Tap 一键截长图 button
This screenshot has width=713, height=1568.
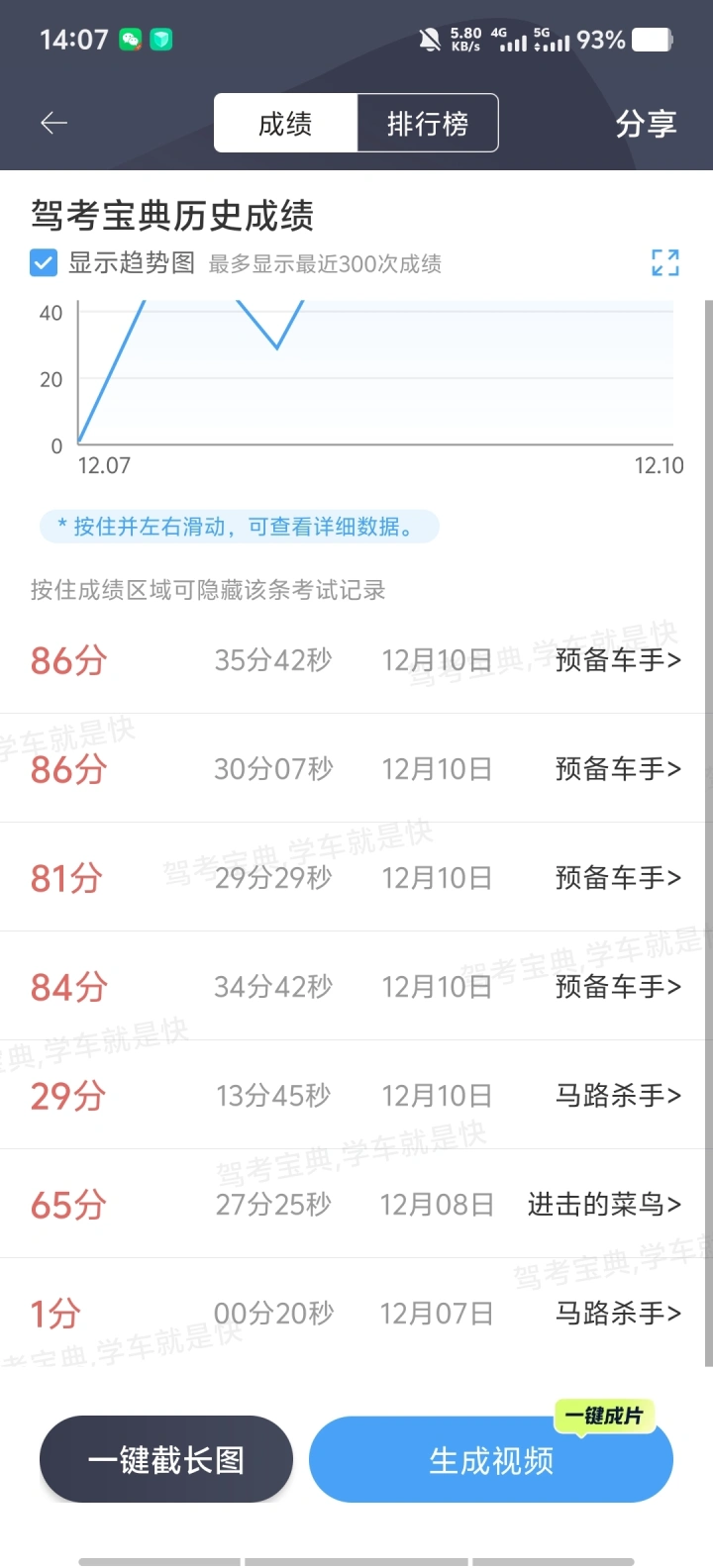tap(166, 1459)
